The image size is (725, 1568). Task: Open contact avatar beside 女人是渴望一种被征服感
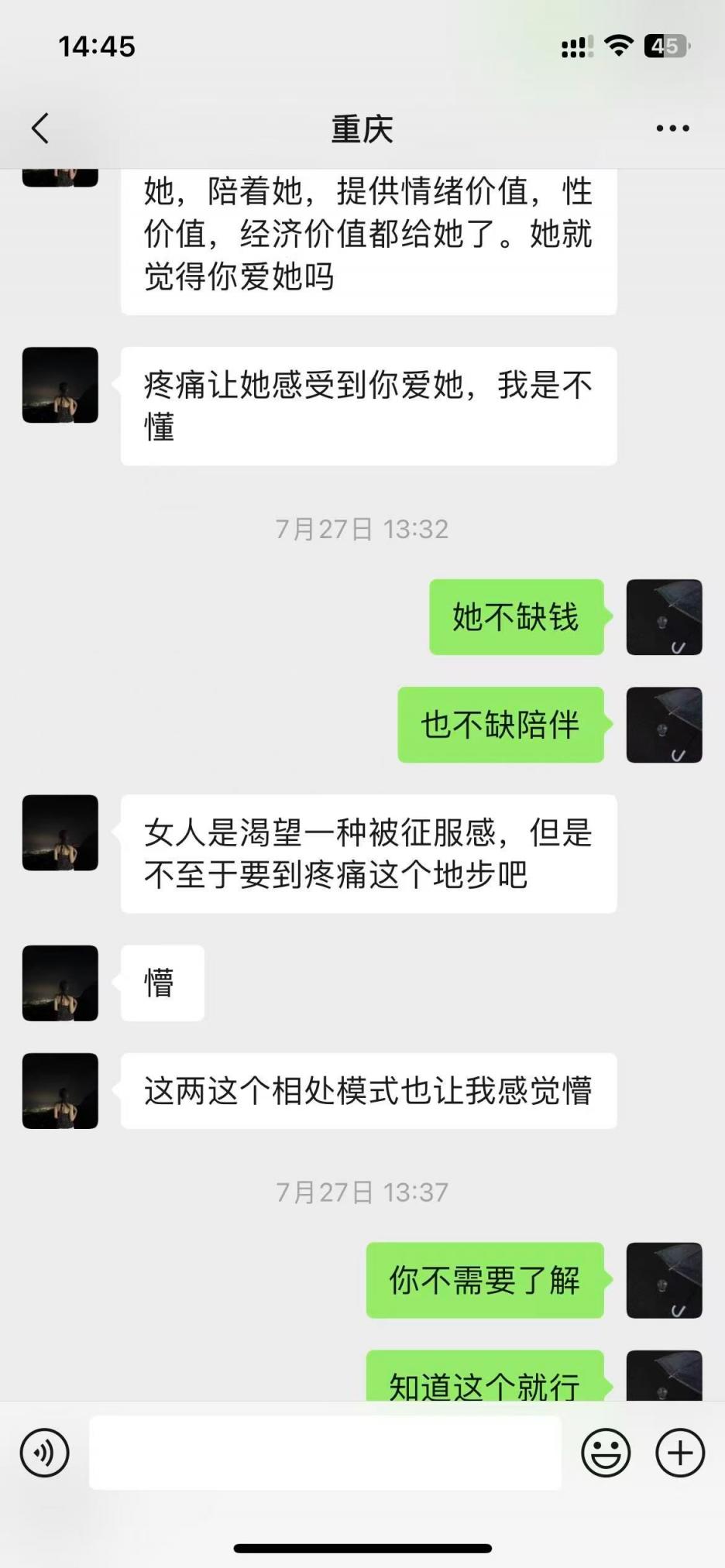point(60,833)
